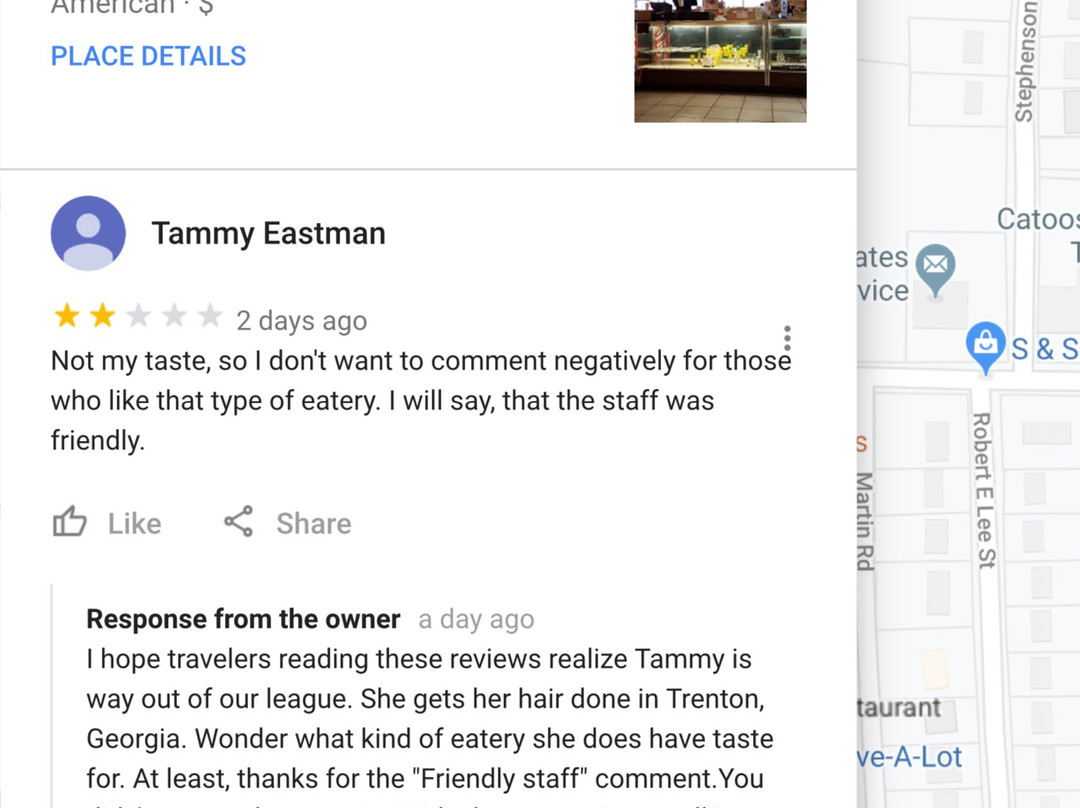The height and width of the screenshot is (808, 1080).
Task: Like Tammy Eastman's review
Action: (x=107, y=523)
